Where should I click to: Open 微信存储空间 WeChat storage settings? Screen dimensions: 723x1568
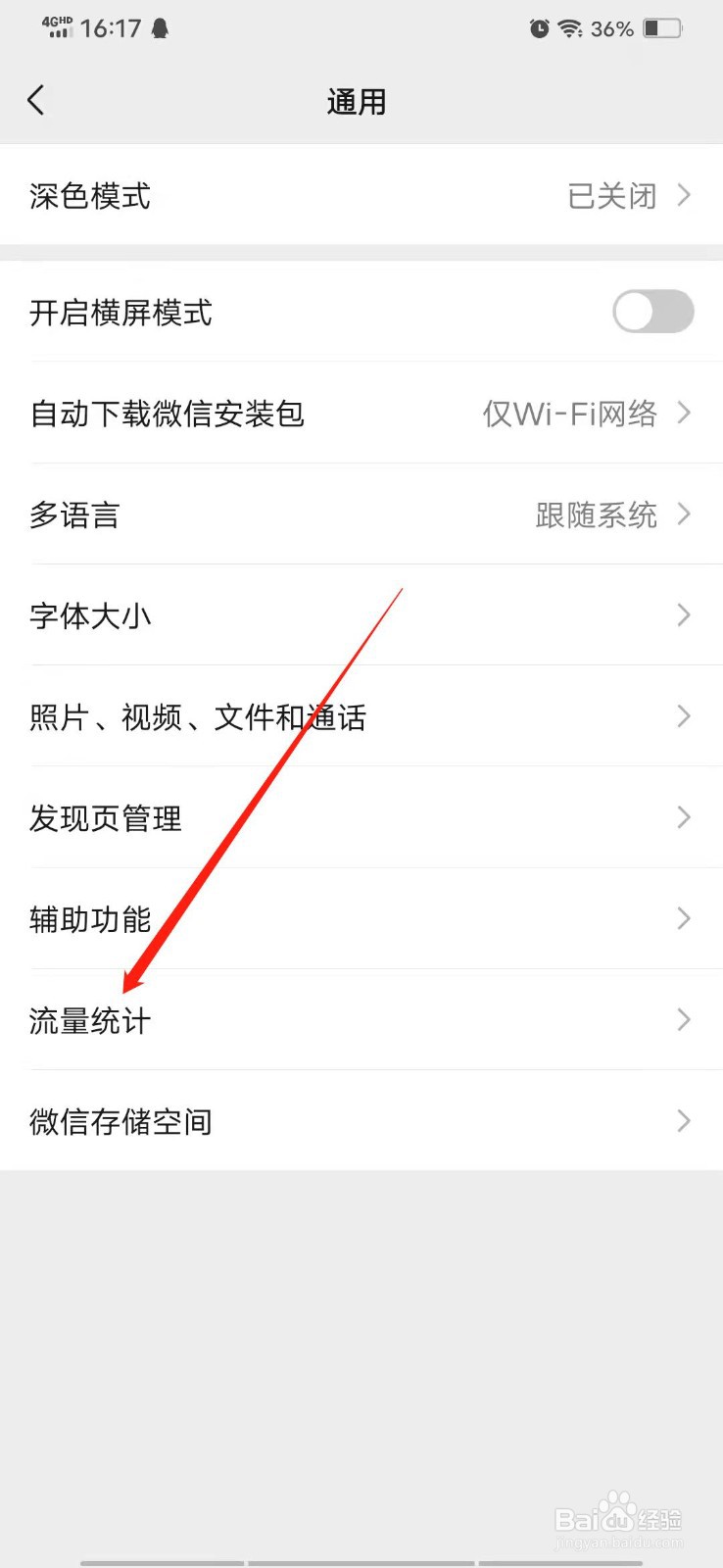361,1121
